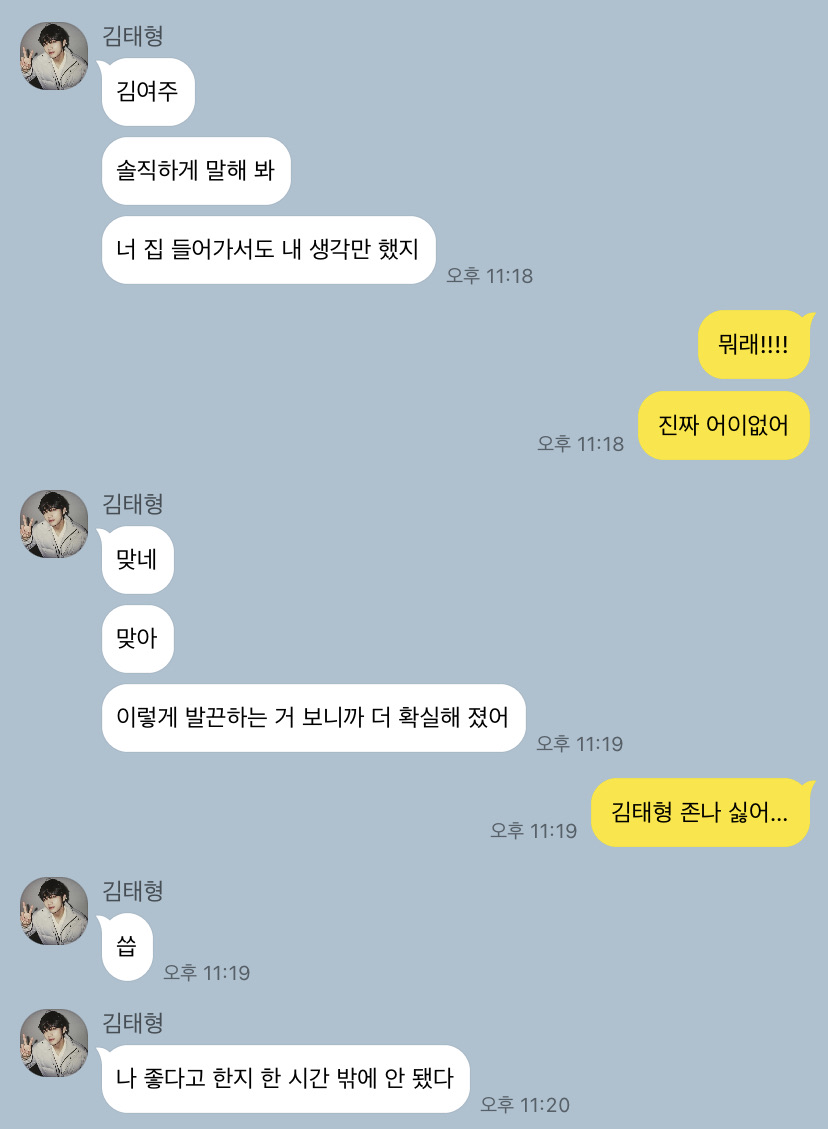The height and width of the screenshot is (1129, 828).
Task: Tap 김태형's avatar next to the 맞네 message
Action: [x=54, y=524]
